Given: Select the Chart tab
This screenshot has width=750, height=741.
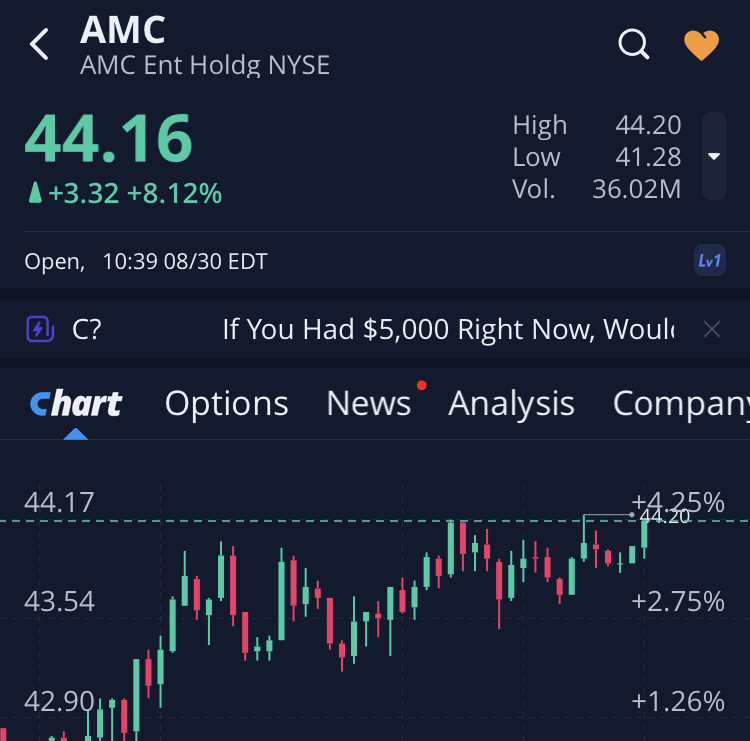Looking at the screenshot, I should 76,403.
